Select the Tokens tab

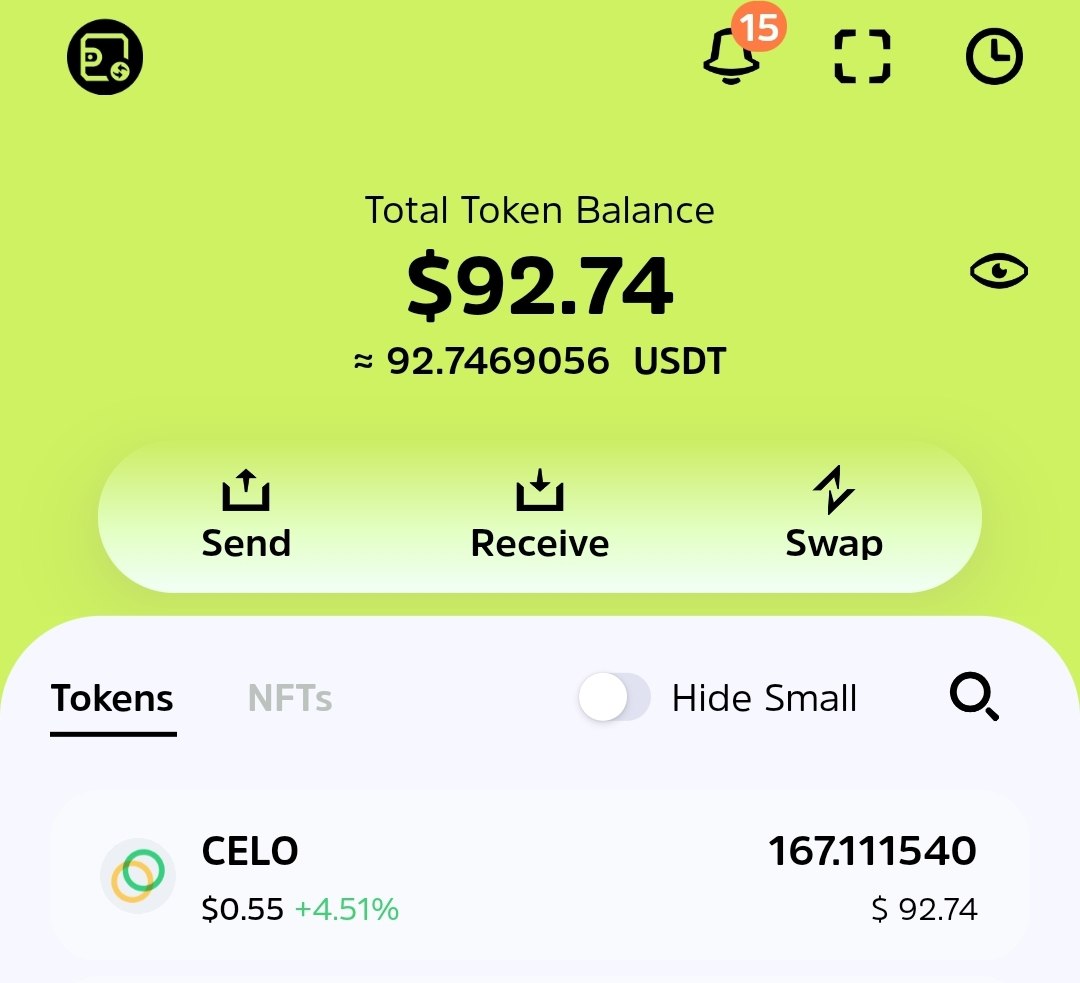(x=113, y=698)
